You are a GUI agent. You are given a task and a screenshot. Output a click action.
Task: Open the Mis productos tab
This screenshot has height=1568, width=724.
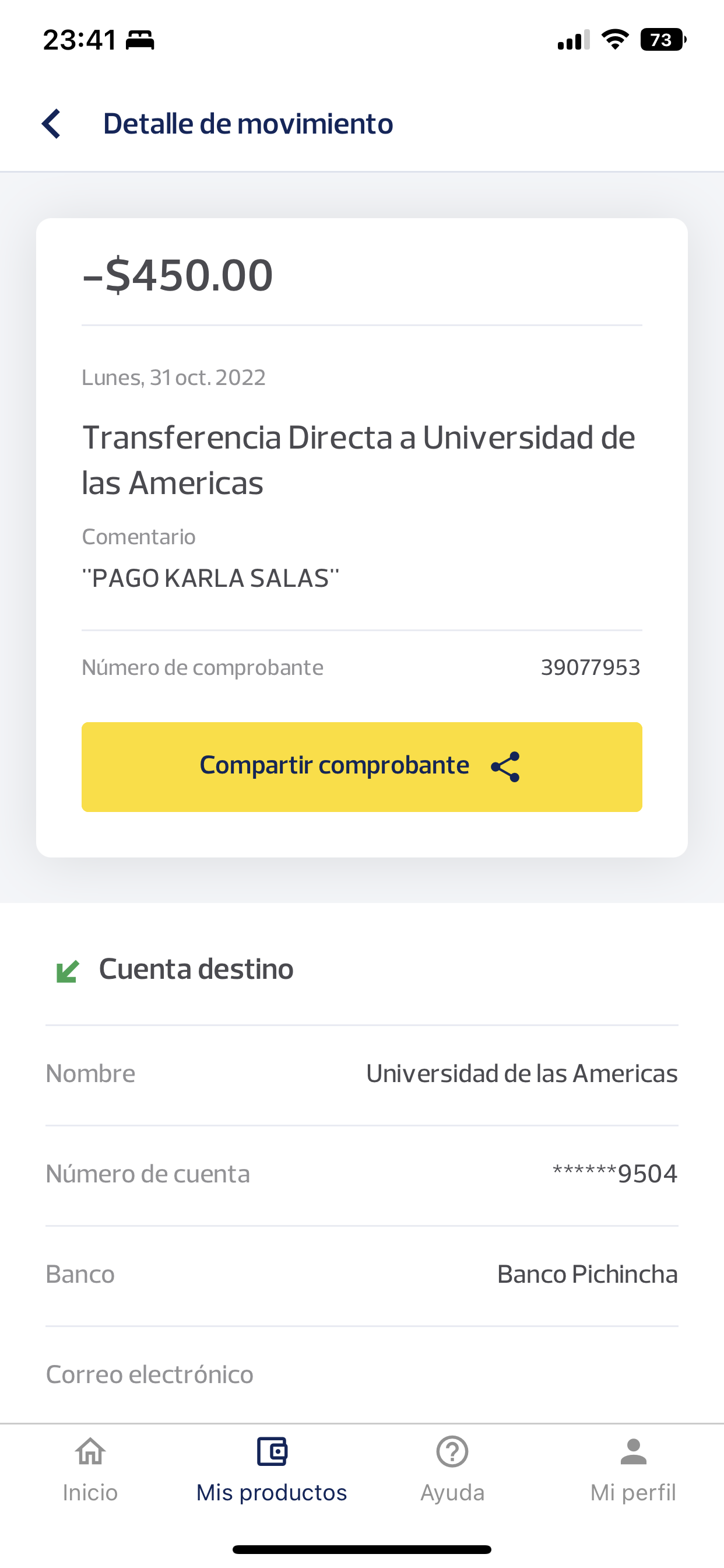click(271, 1469)
